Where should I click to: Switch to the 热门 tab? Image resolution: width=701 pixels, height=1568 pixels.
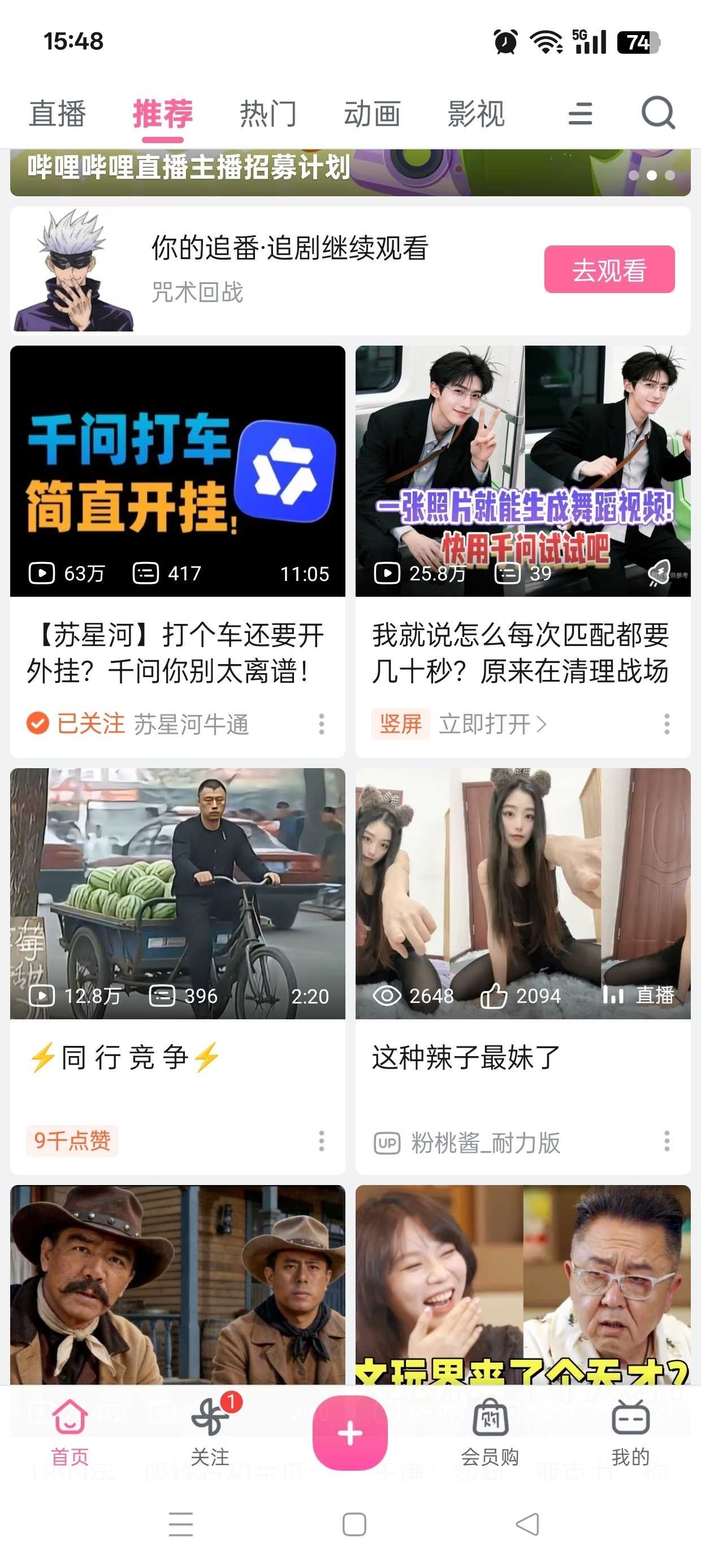[269, 114]
